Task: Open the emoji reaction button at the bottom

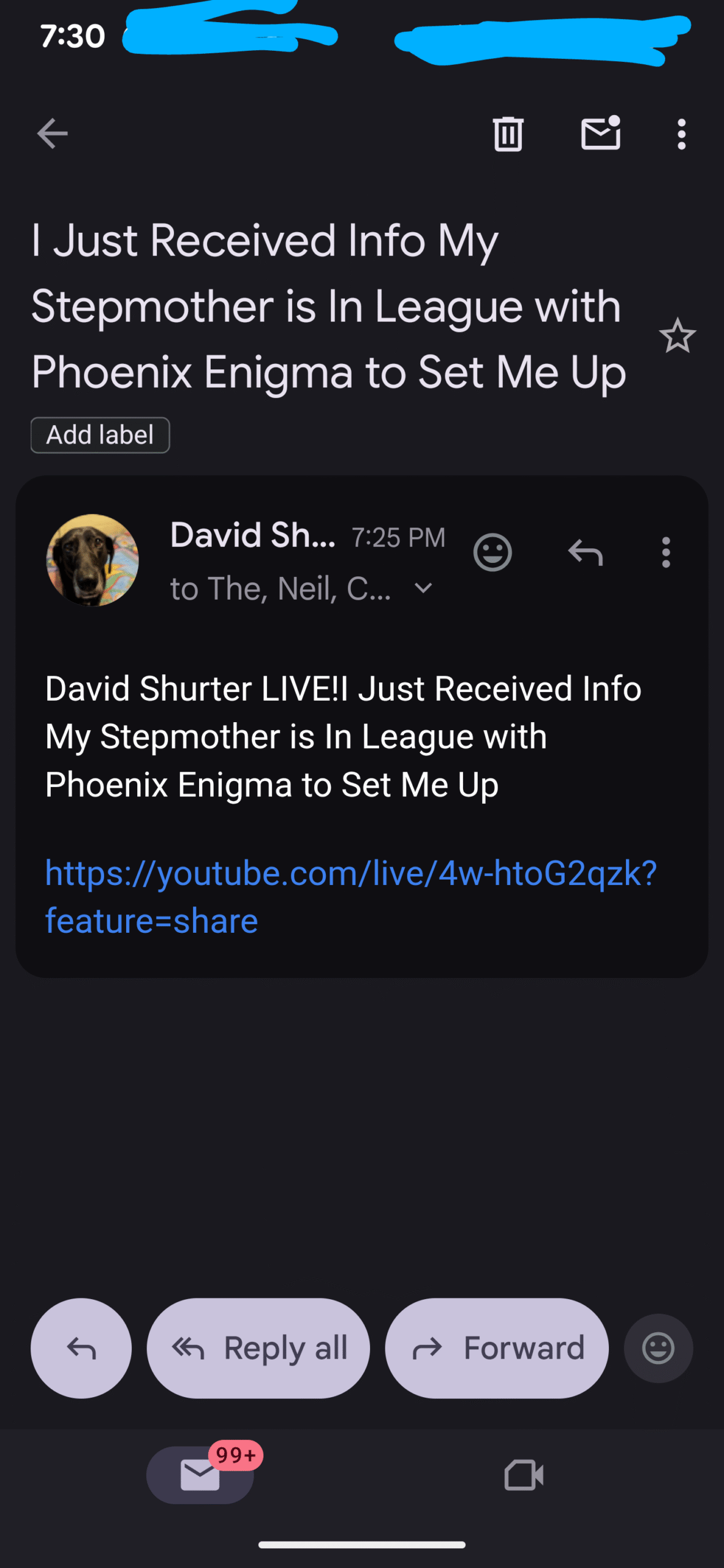Action: [658, 1348]
